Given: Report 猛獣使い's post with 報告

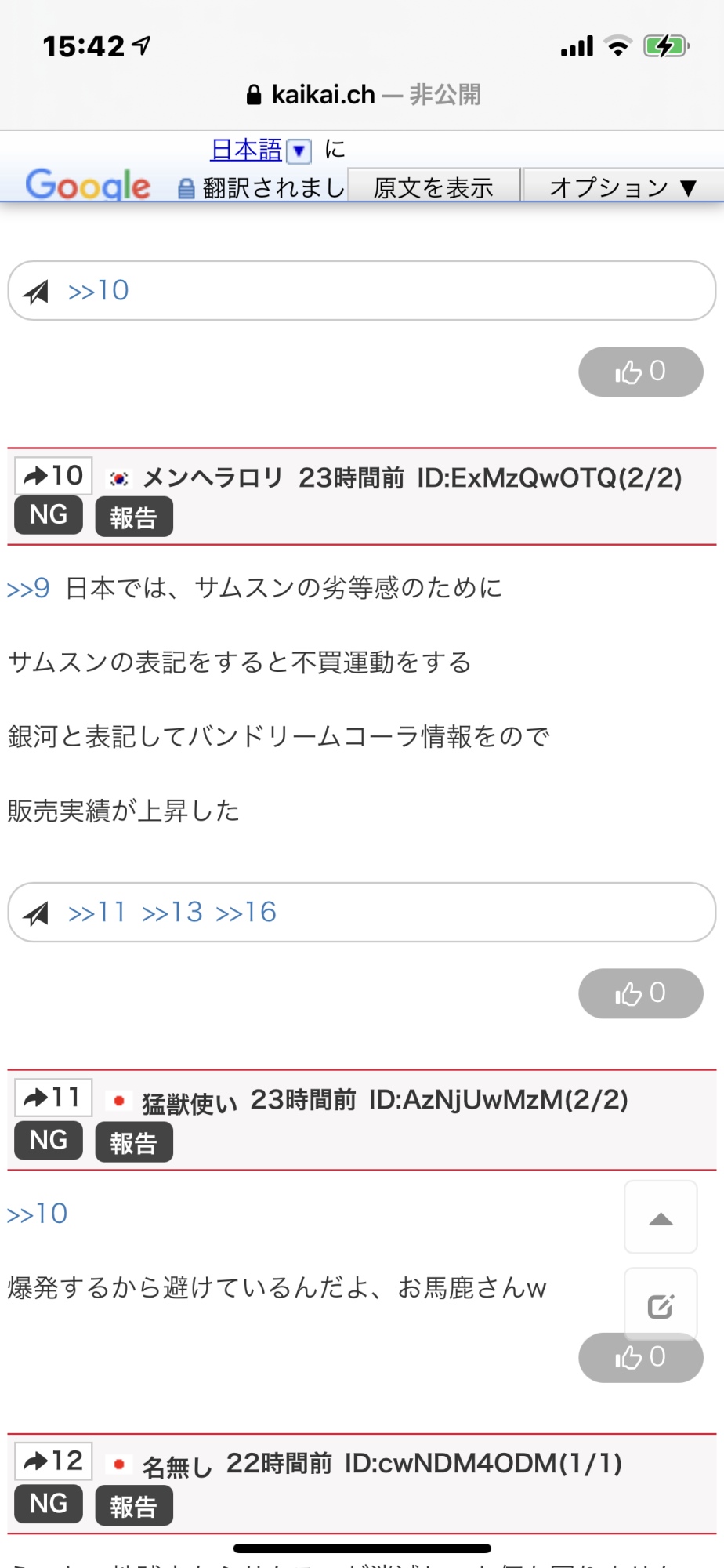Looking at the screenshot, I should click(134, 1143).
